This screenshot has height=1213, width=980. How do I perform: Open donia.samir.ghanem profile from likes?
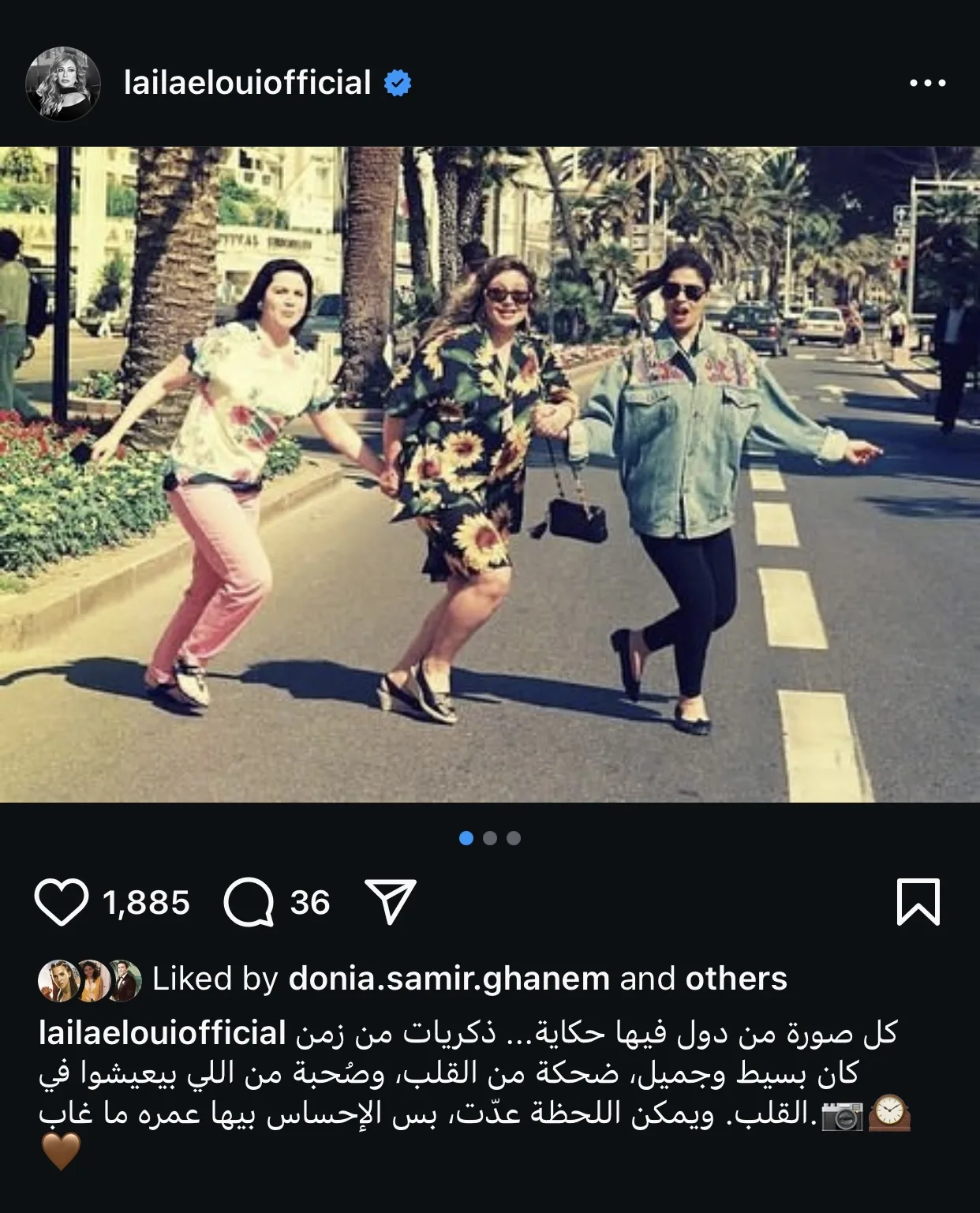449,979
